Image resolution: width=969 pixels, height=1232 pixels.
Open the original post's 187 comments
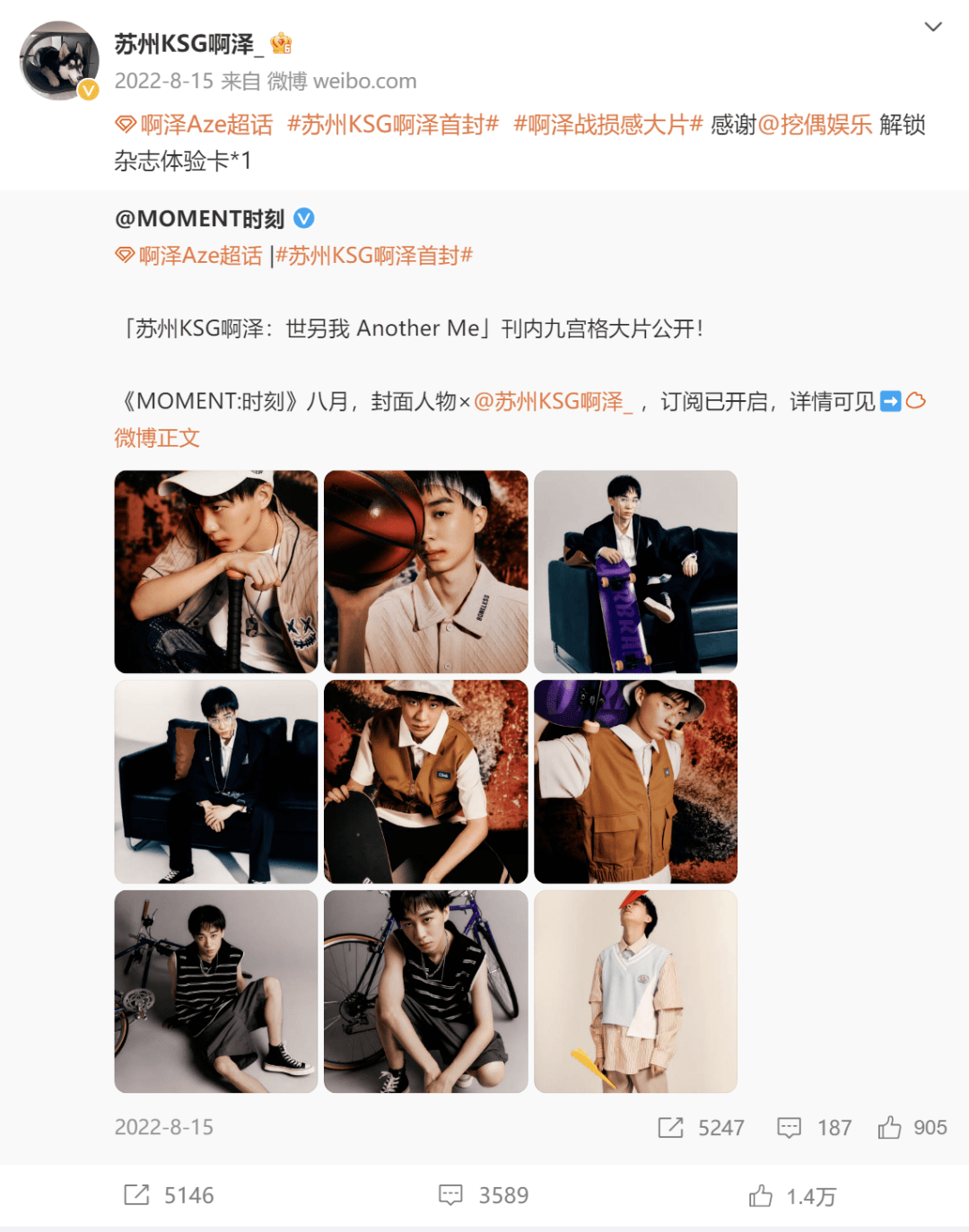(x=815, y=1128)
